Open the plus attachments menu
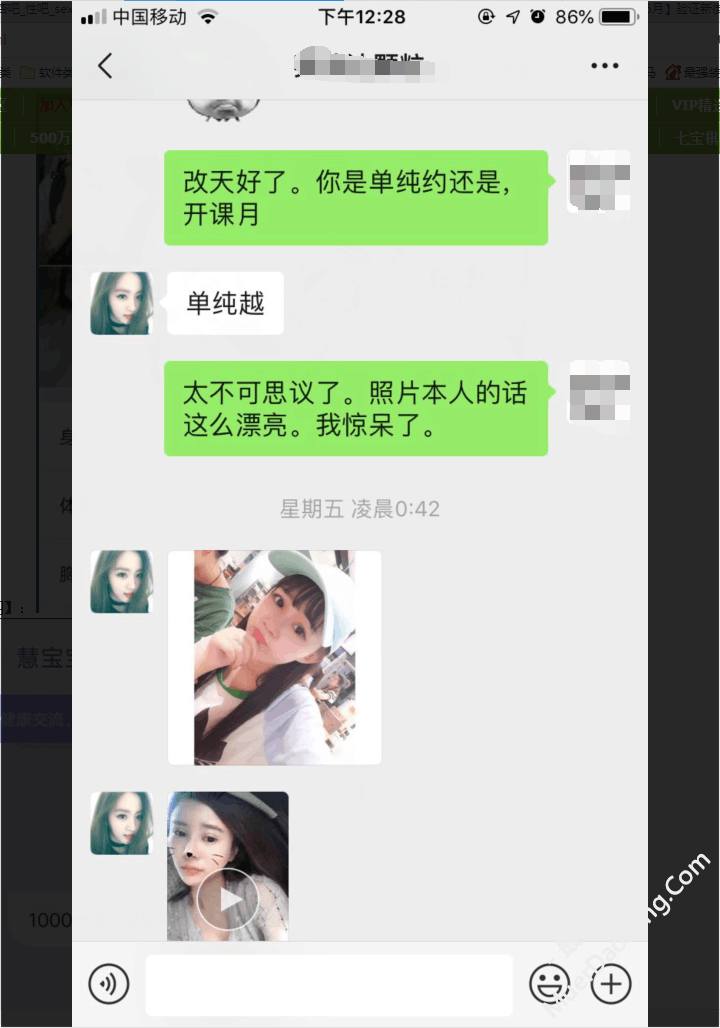 [611, 984]
